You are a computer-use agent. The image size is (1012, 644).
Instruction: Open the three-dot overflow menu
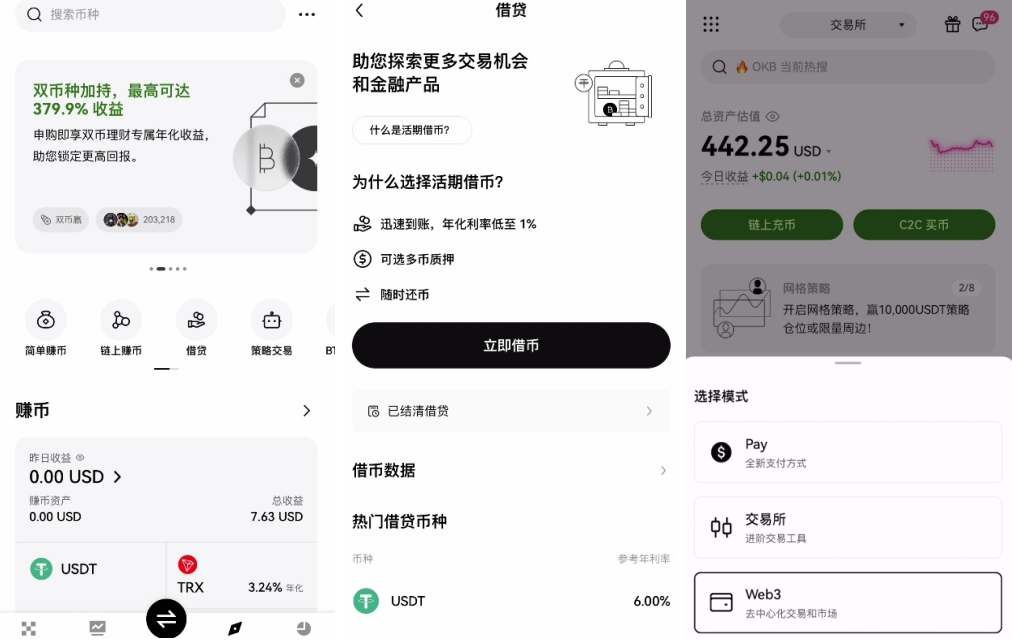307,15
